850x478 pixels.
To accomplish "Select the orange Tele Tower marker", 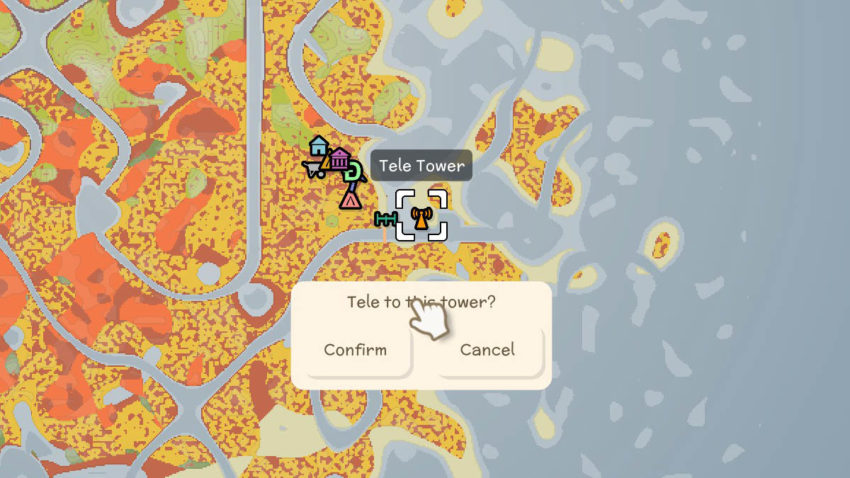I will 421,218.
